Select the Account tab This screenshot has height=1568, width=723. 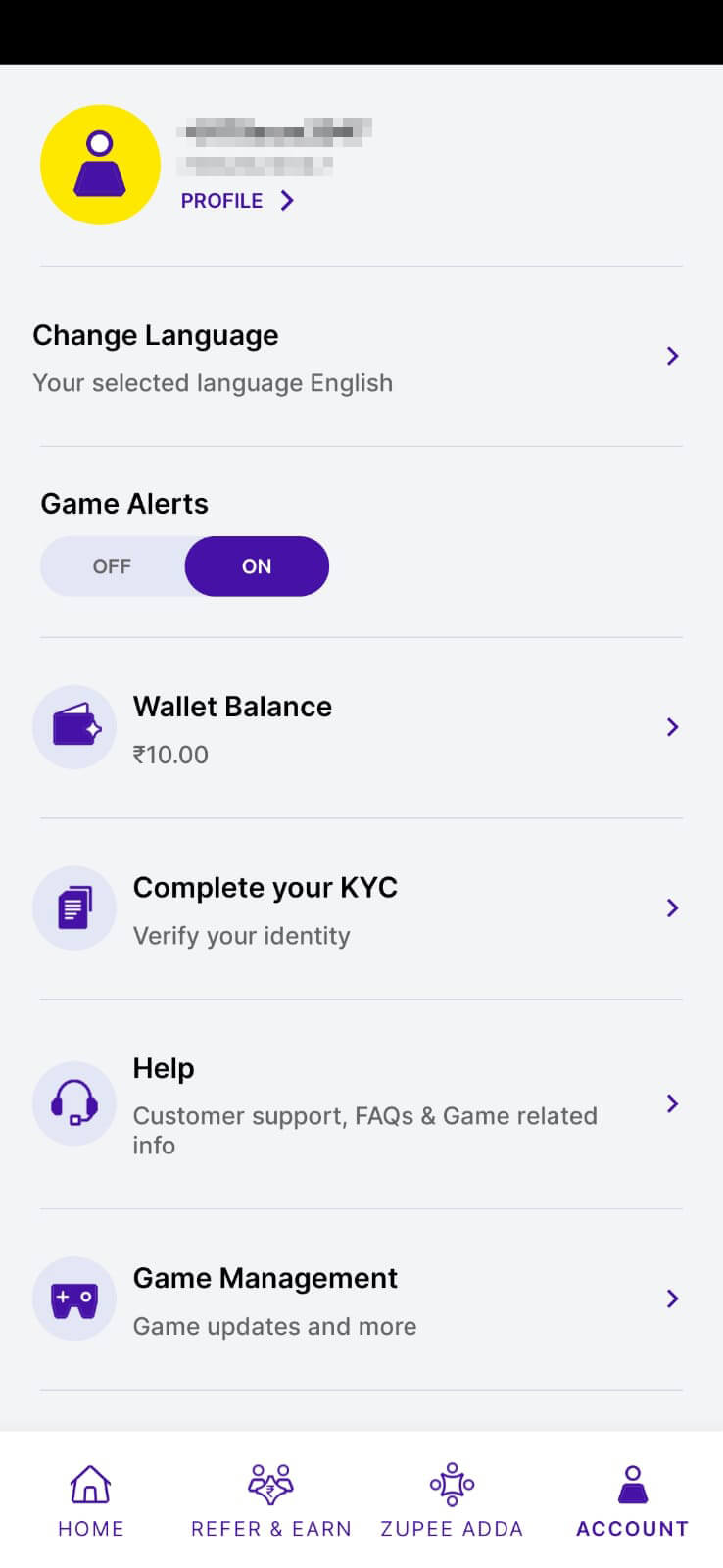tap(633, 1500)
